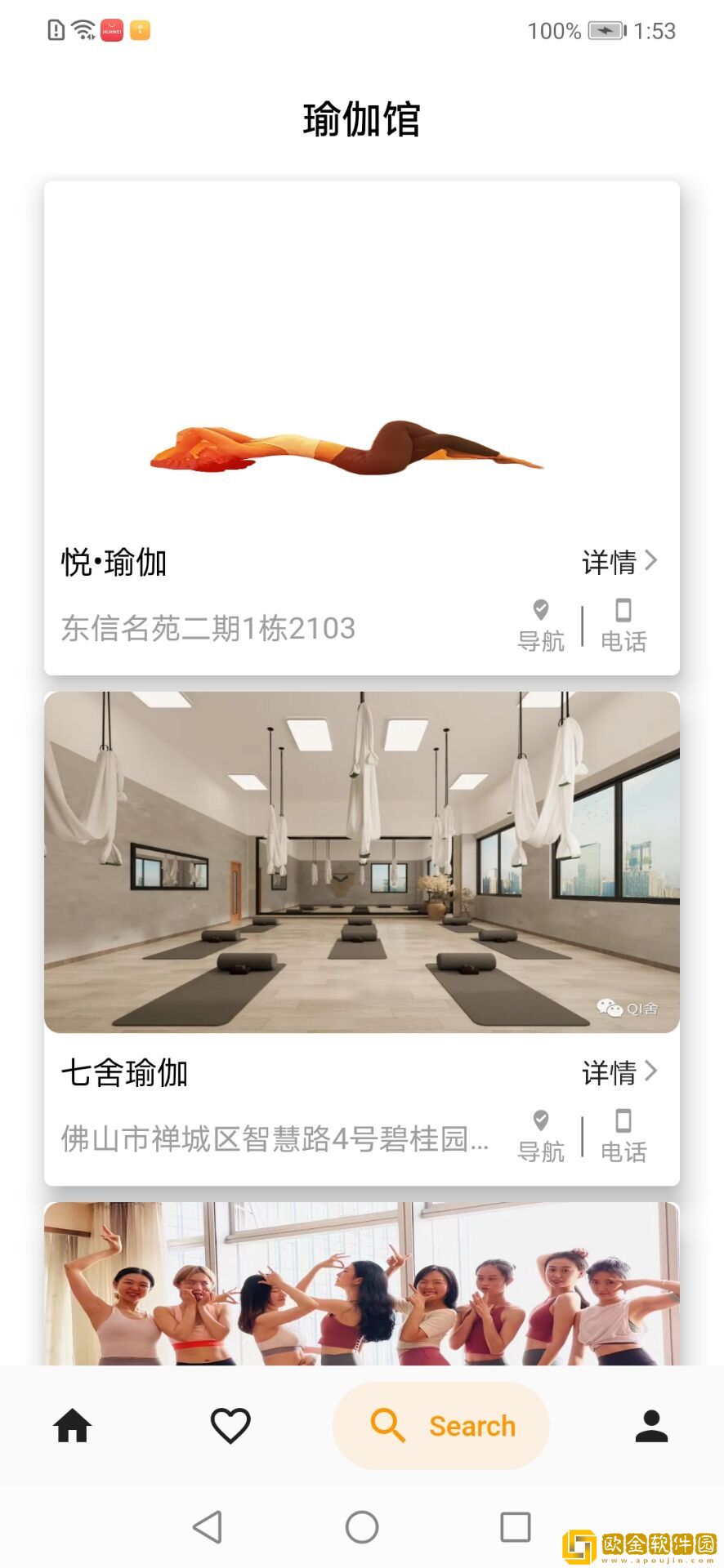Open the recent apps view
The height and width of the screenshot is (1568, 724).
pyautogui.click(x=515, y=1526)
